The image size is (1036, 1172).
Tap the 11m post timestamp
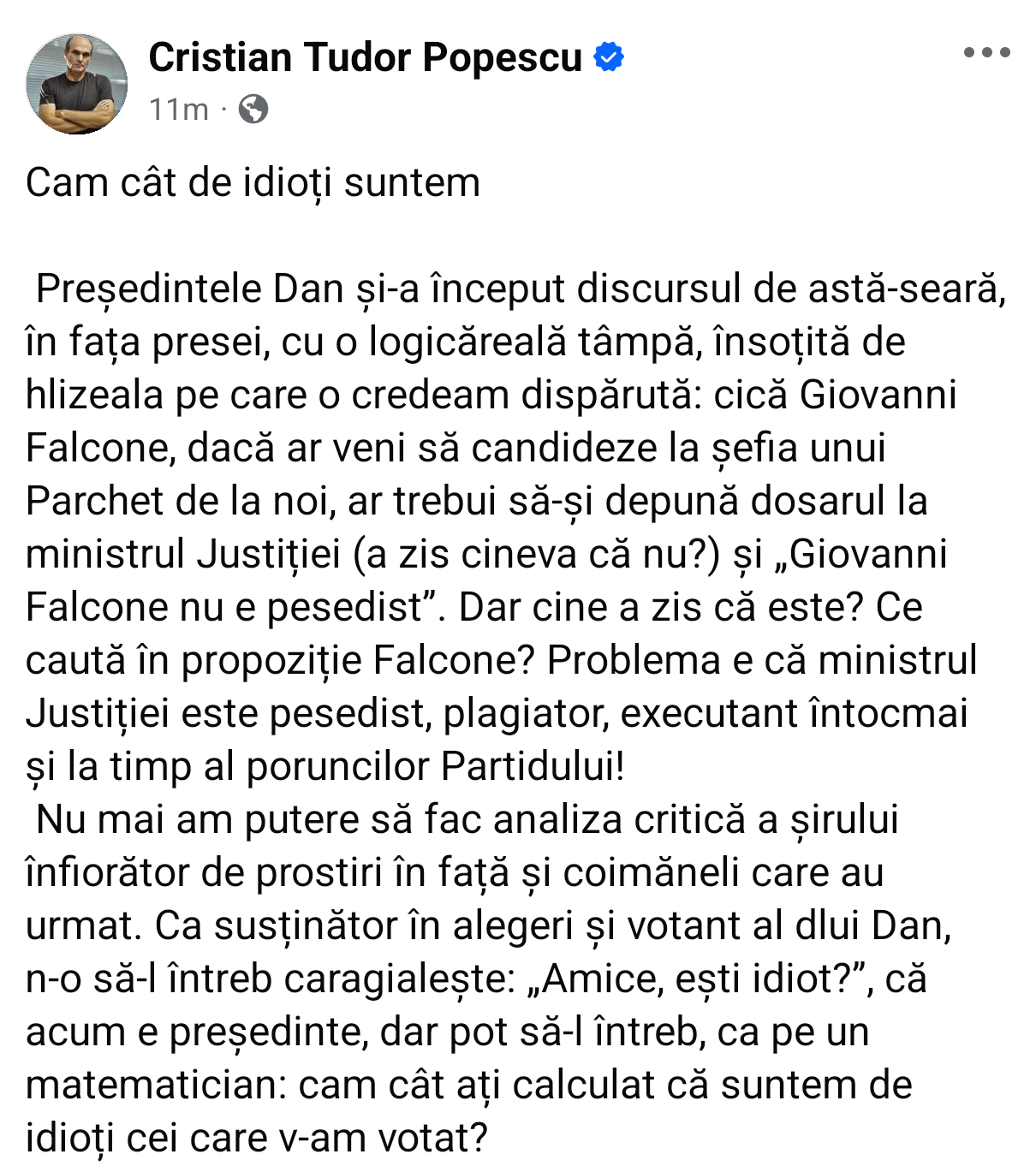click(178, 110)
